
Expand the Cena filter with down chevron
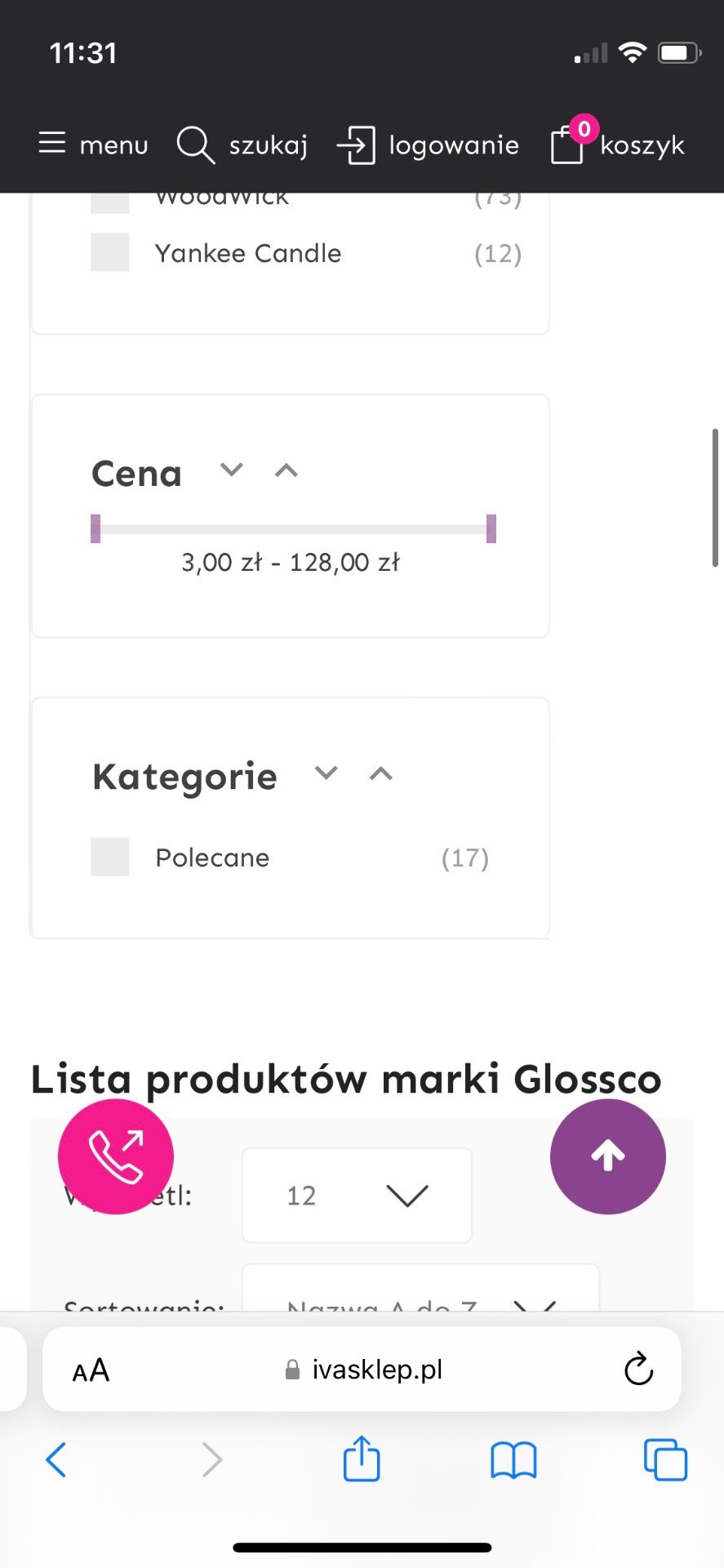tap(232, 470)
